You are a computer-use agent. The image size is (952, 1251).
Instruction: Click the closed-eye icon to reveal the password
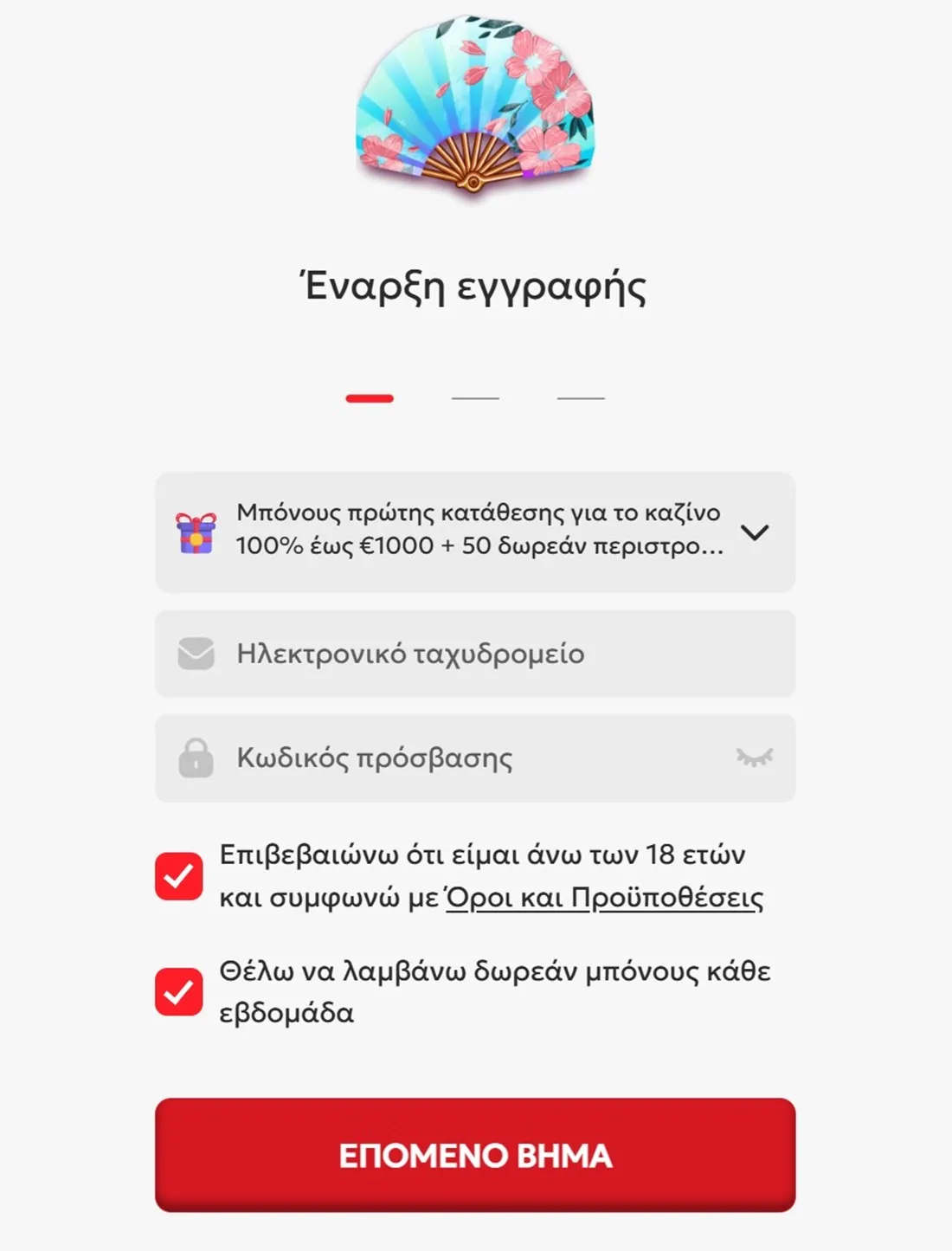pyautogui.click(x=752, y=758)
